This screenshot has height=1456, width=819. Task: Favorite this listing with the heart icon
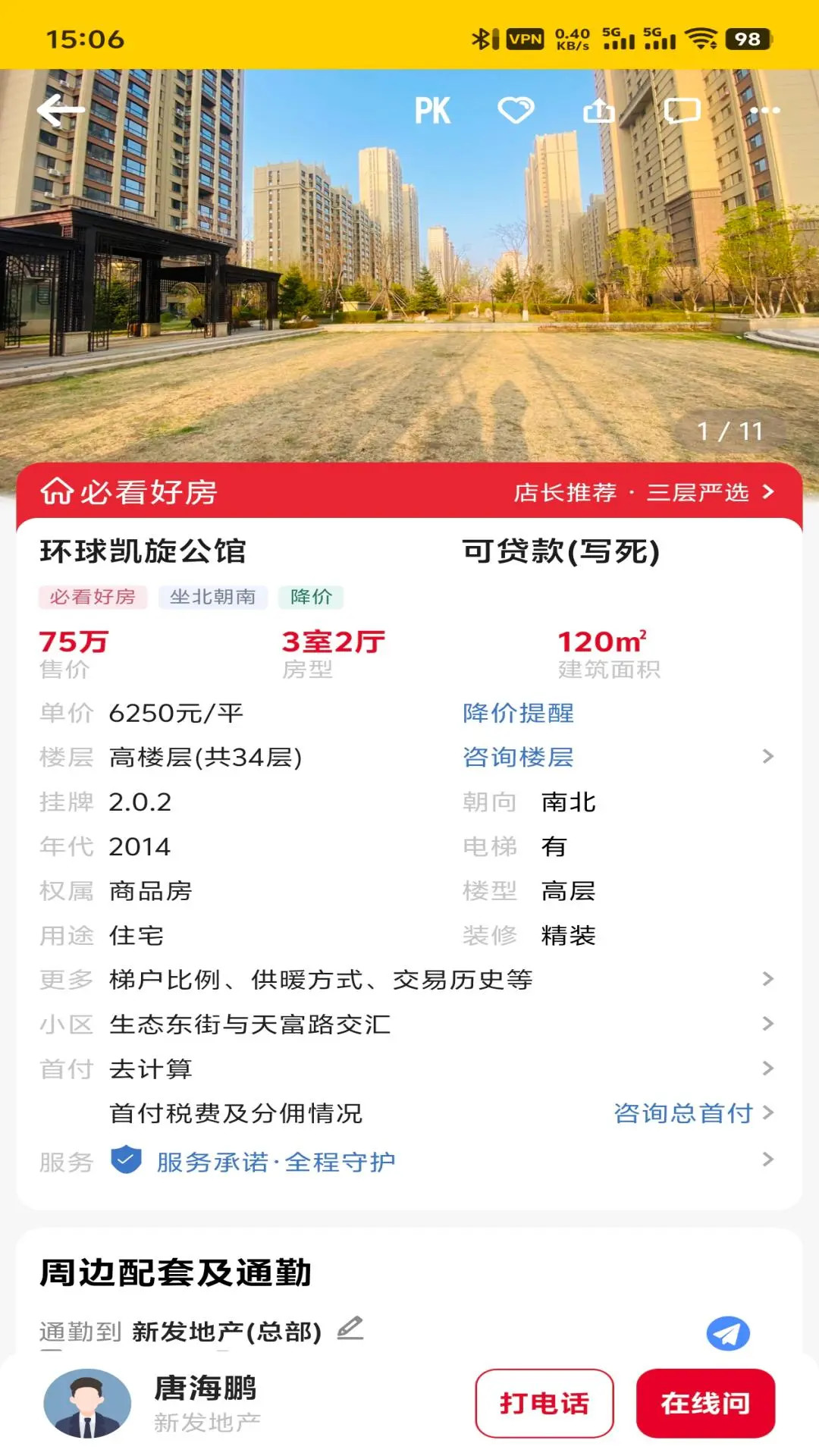pos(514,110)
